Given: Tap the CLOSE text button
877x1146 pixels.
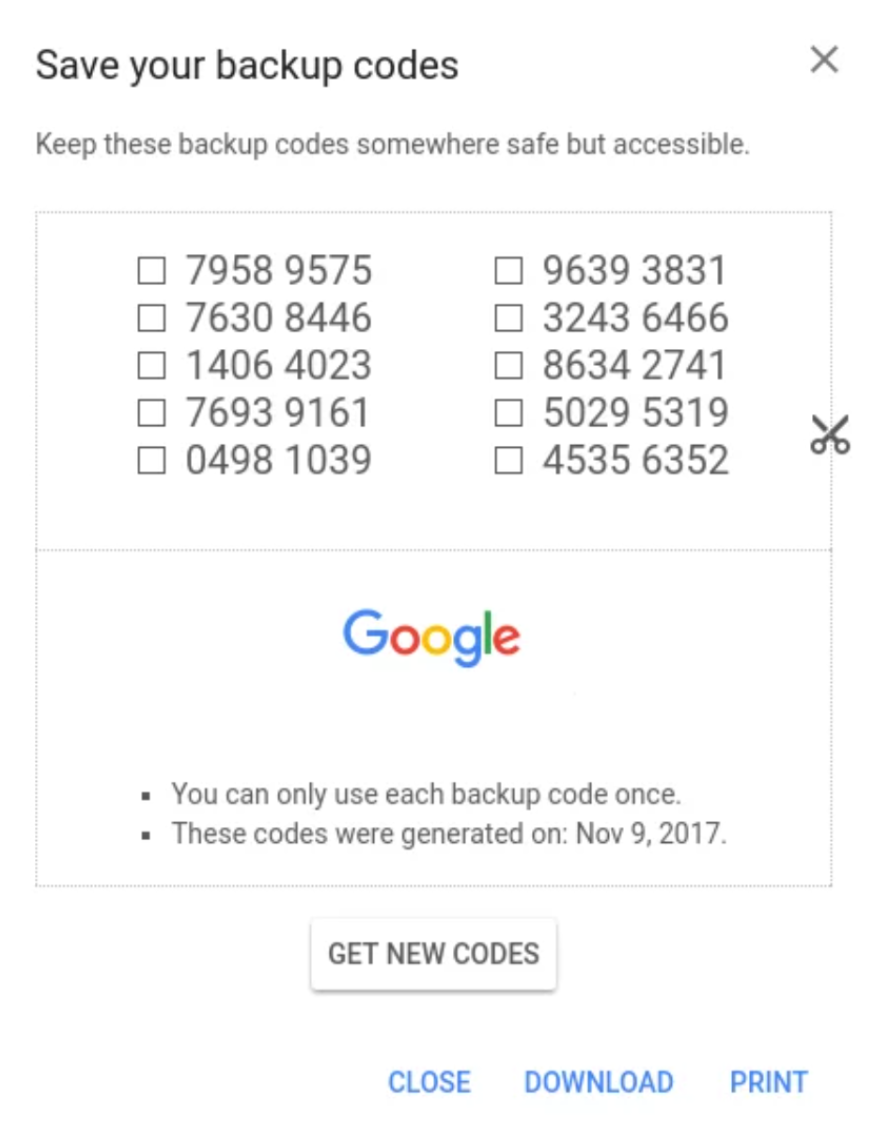Looking at the screenshot, I should (429, 1082).
